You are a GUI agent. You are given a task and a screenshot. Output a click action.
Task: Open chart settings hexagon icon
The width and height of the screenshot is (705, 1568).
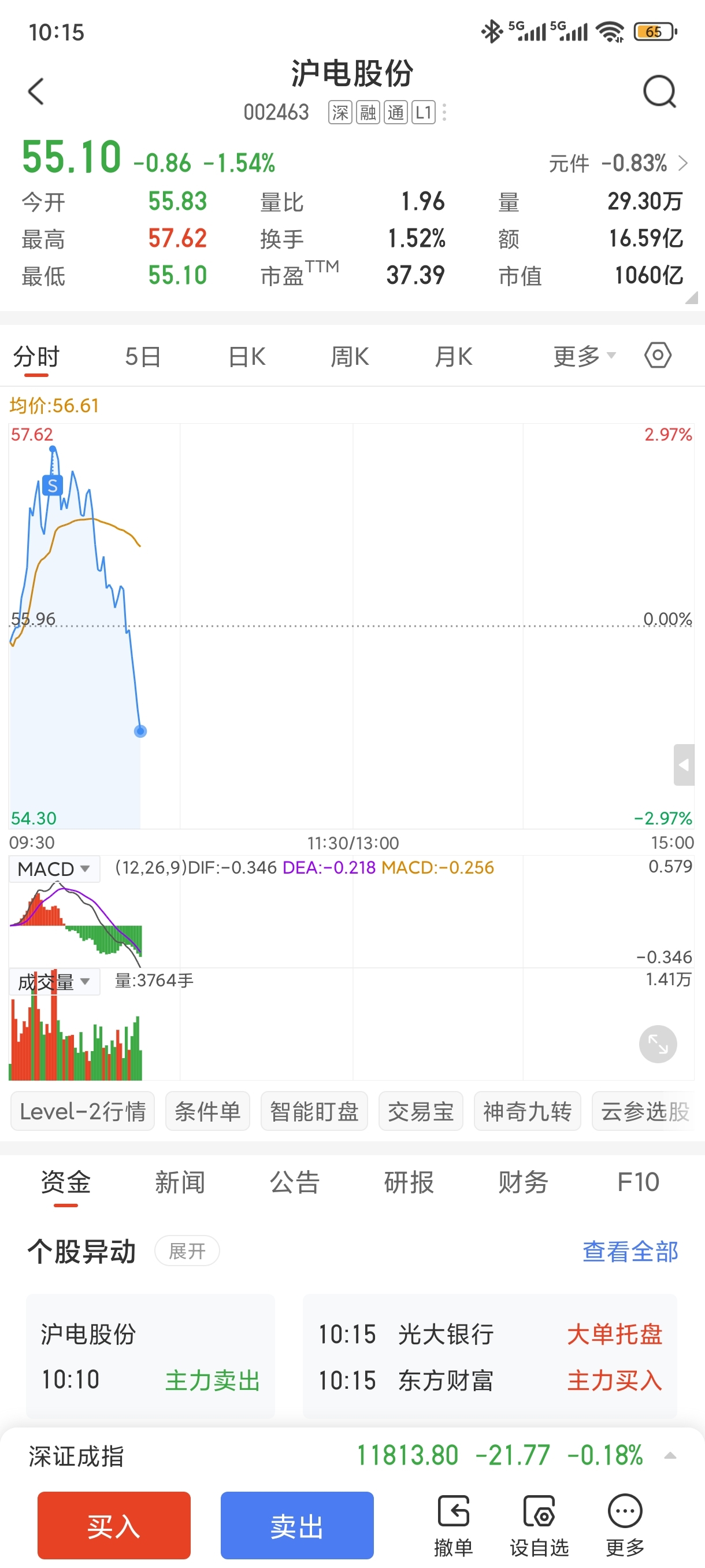point(658,356)
